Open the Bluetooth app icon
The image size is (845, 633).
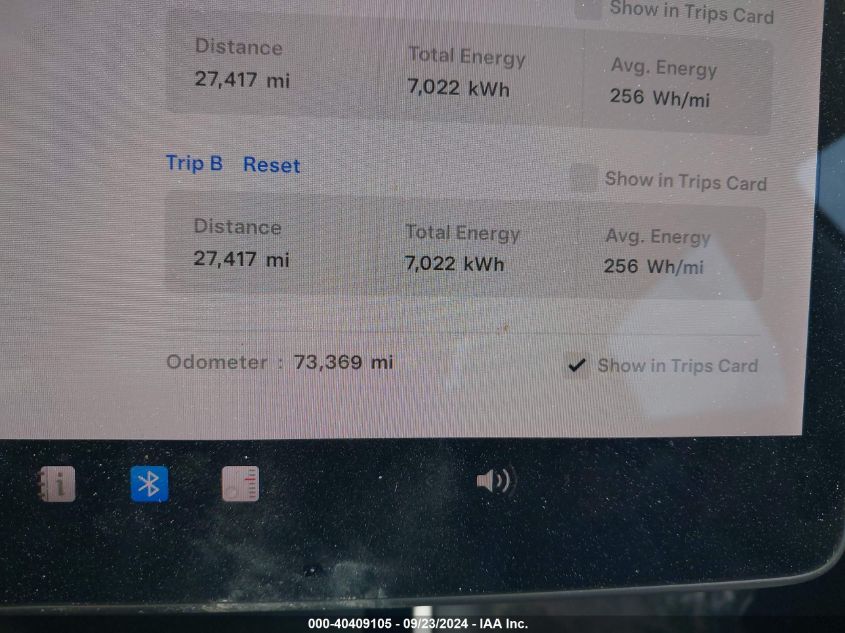tap(149, 484)
